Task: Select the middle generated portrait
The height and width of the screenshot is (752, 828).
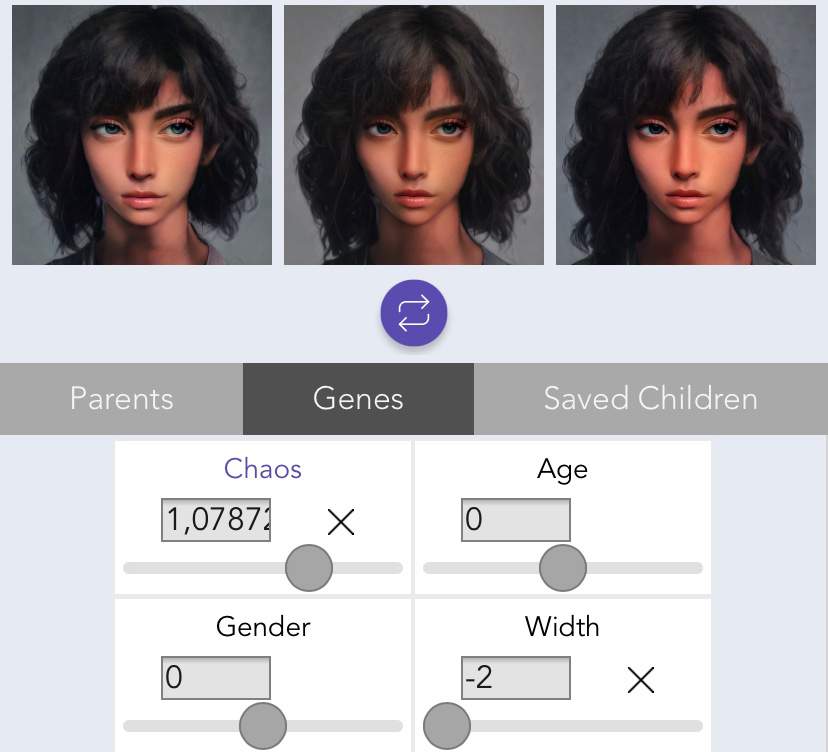Action: pos(414,135)
